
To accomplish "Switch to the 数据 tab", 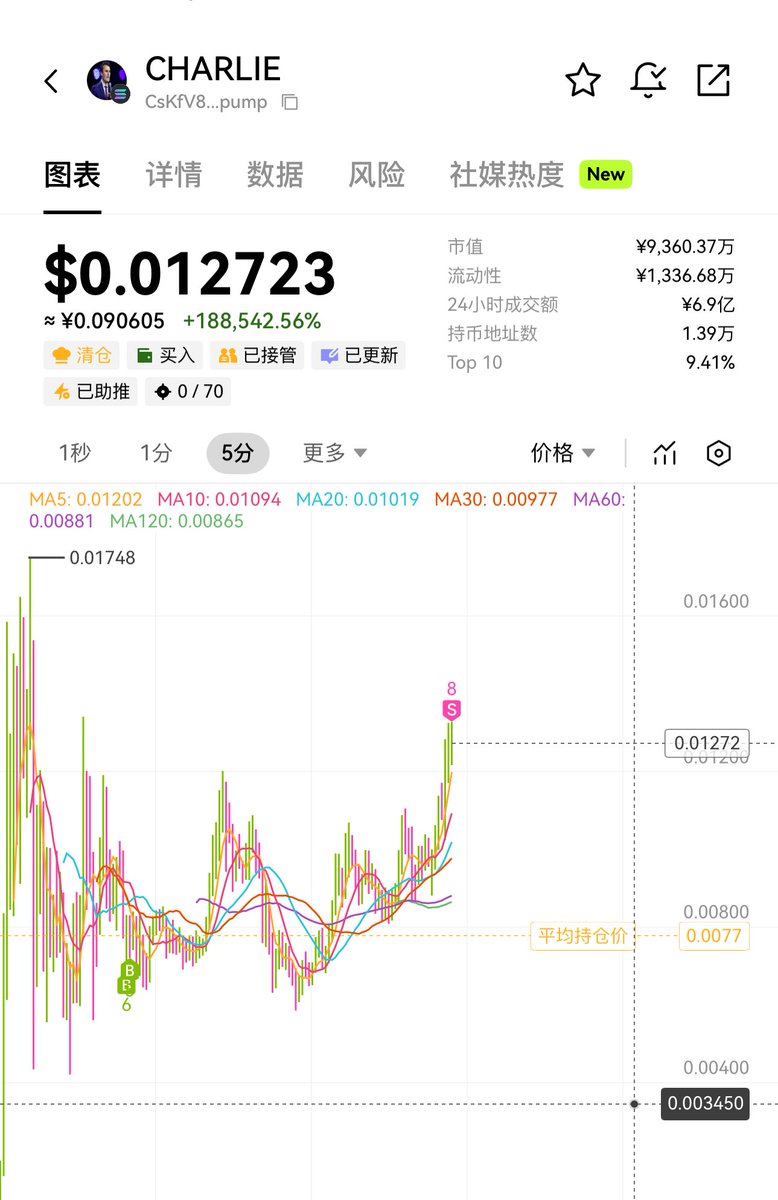I will 275,175.
